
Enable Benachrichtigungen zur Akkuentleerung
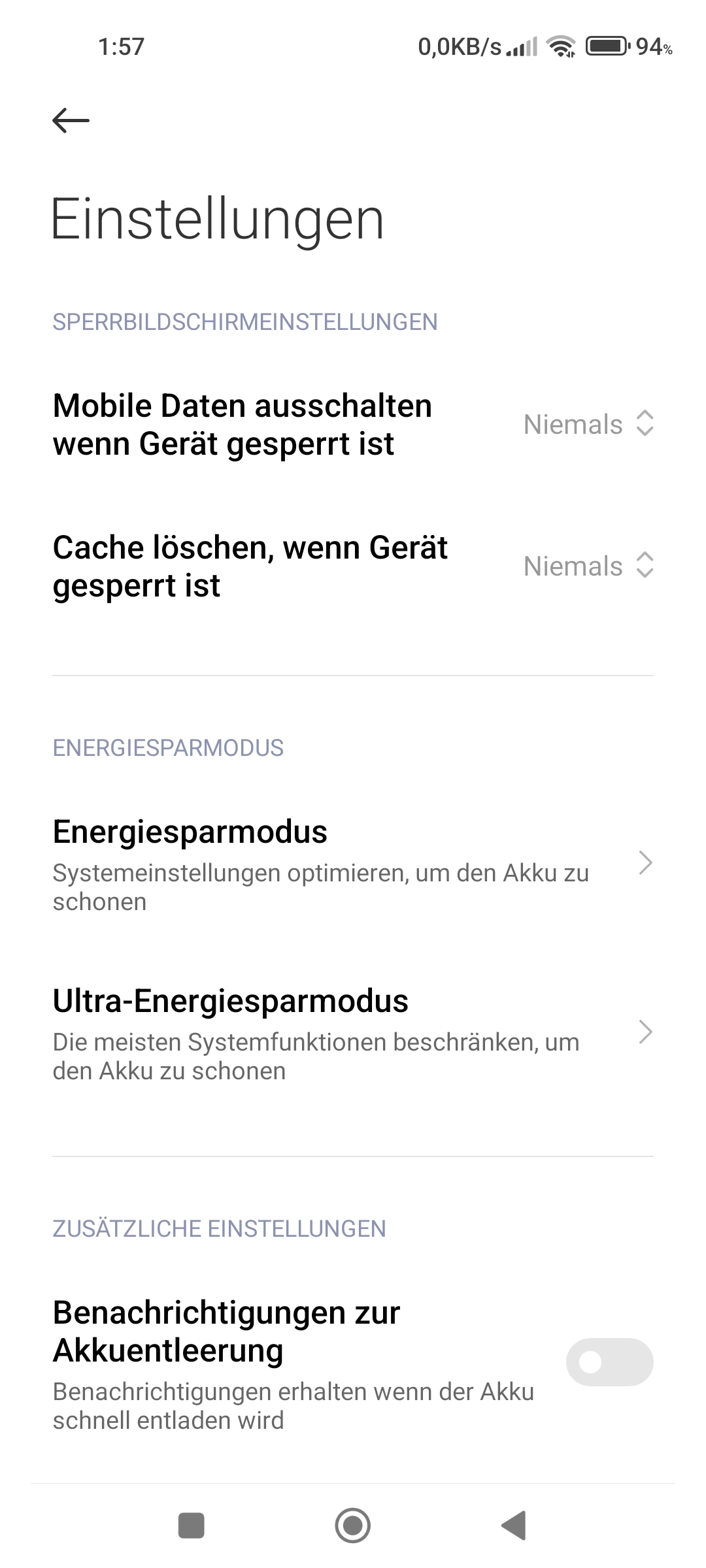click(x=609, y=1362)
